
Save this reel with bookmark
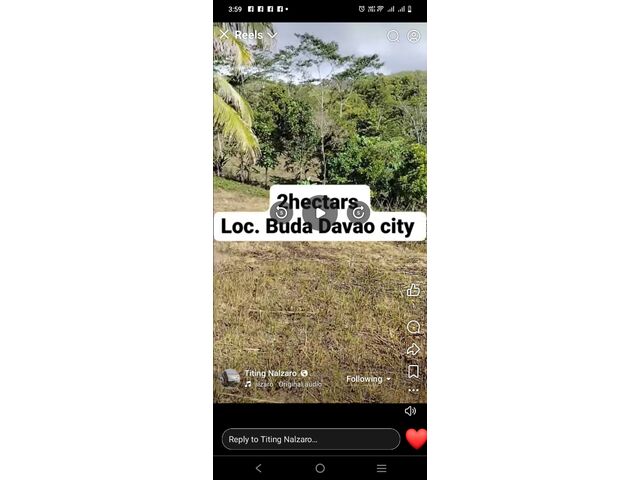click(413, 372)
